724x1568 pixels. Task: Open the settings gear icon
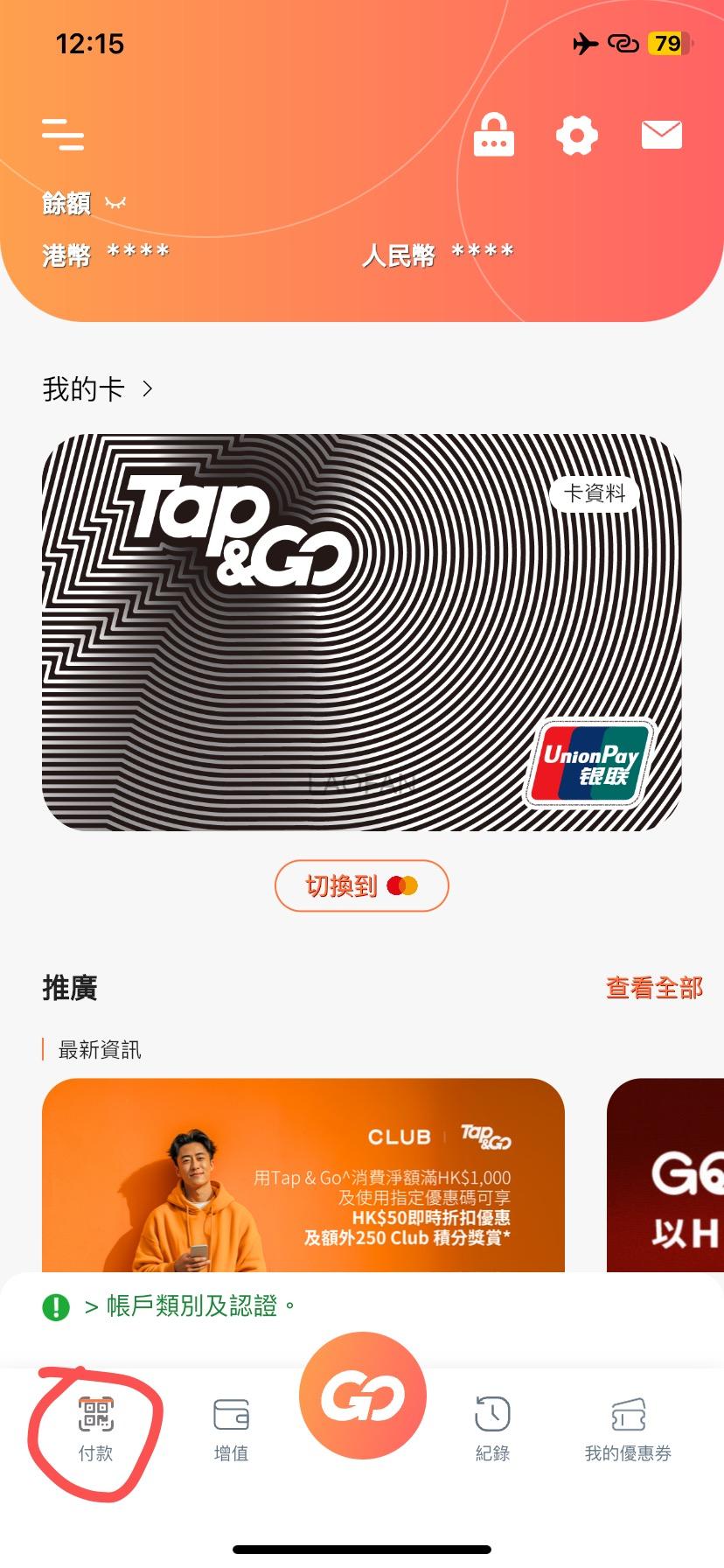576,135
